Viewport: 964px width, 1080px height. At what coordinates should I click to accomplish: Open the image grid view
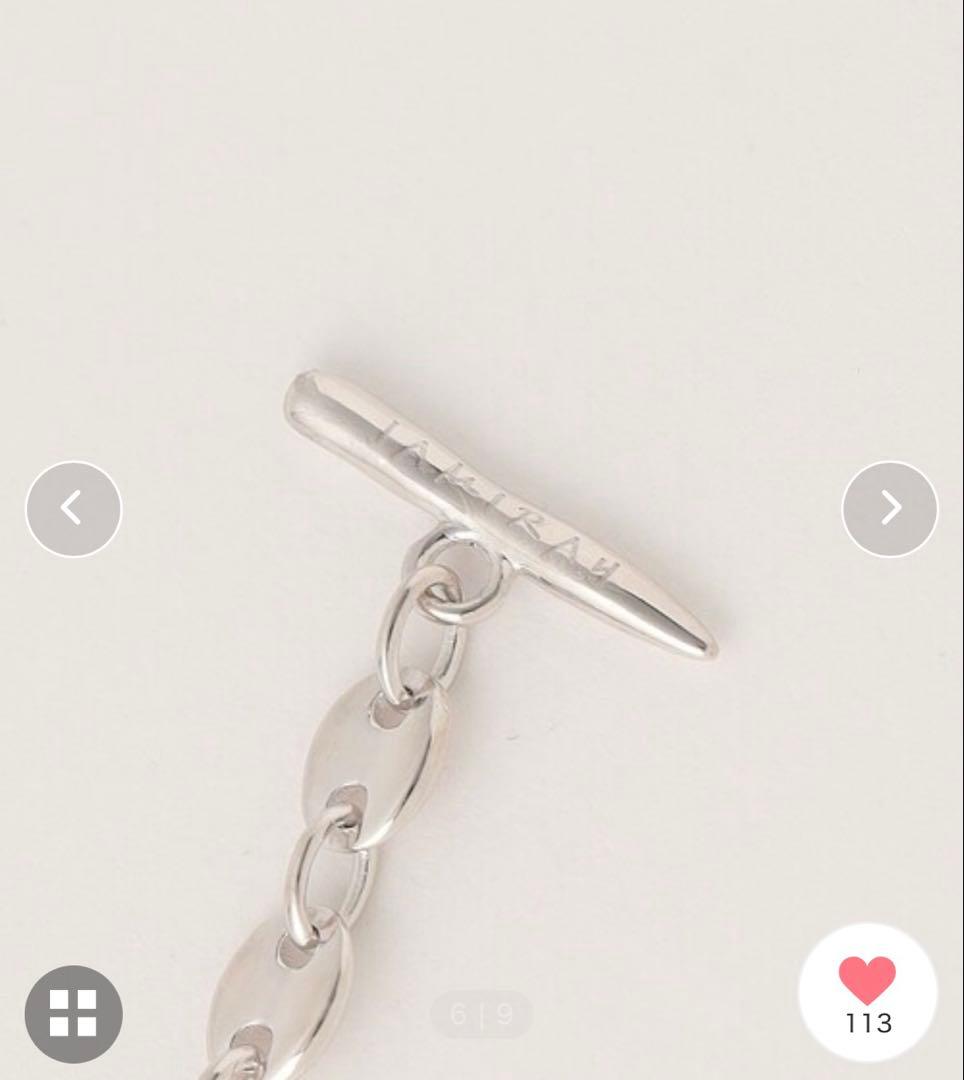pyautogui.click(x=73, y=1013)
